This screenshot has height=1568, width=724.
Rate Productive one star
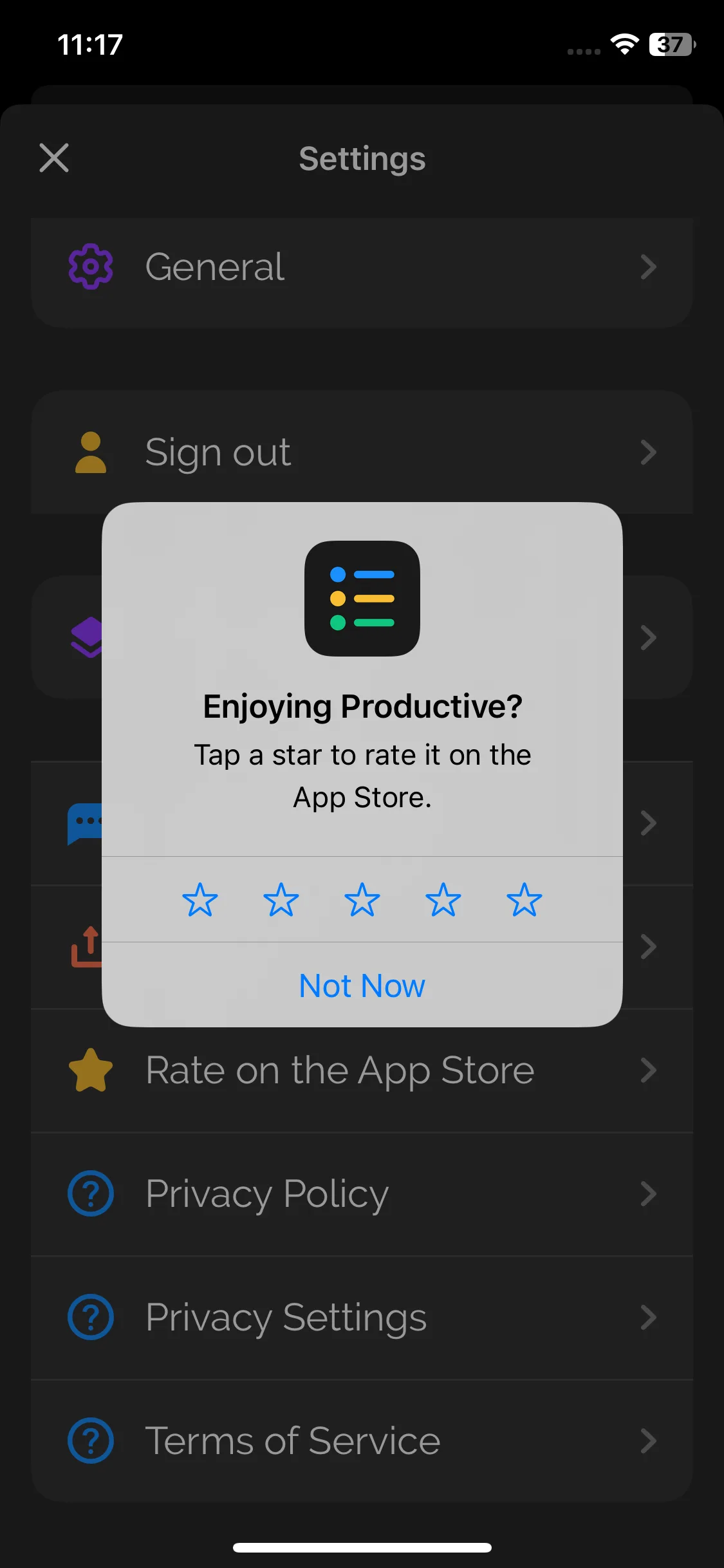point(200,899)
